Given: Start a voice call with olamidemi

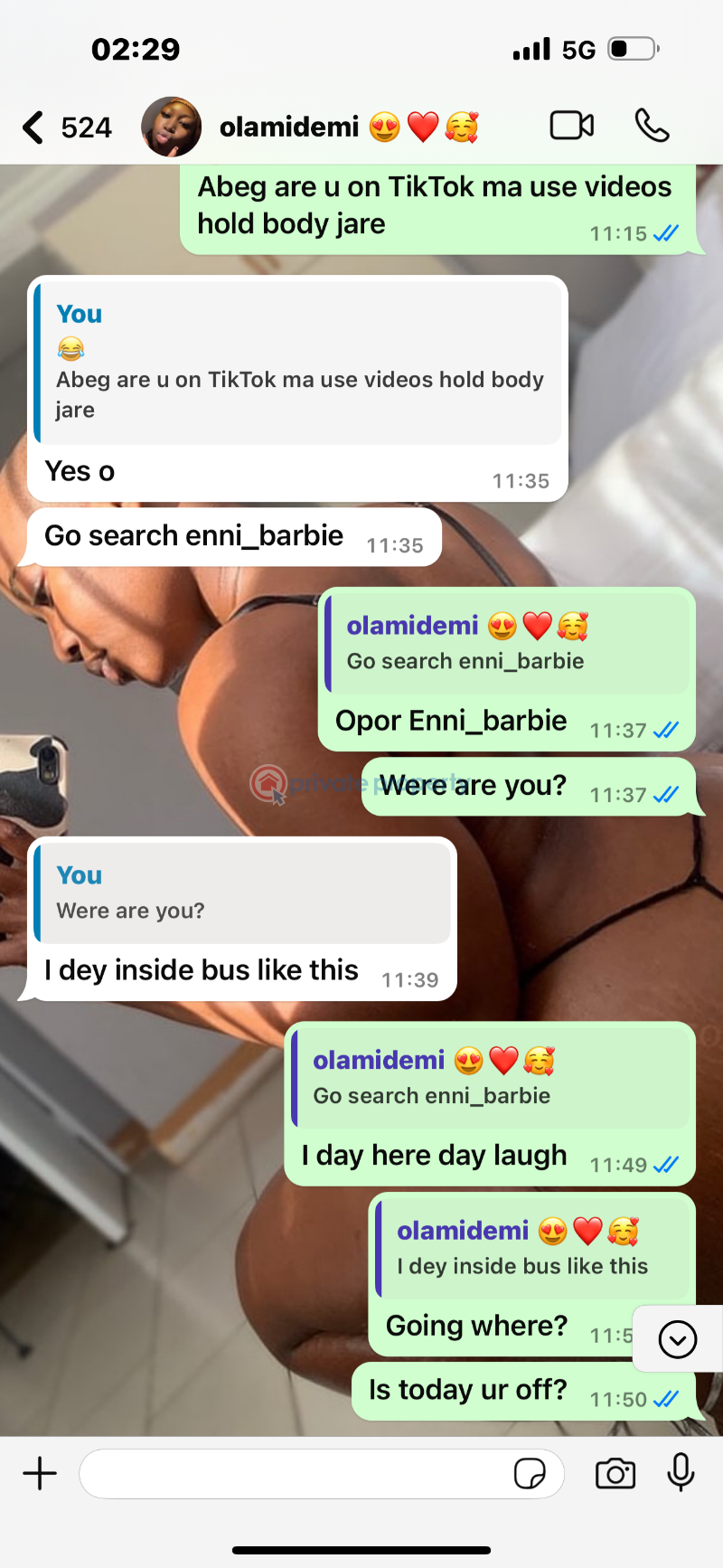Looking at the screenshot, I should tap(652, 126).
